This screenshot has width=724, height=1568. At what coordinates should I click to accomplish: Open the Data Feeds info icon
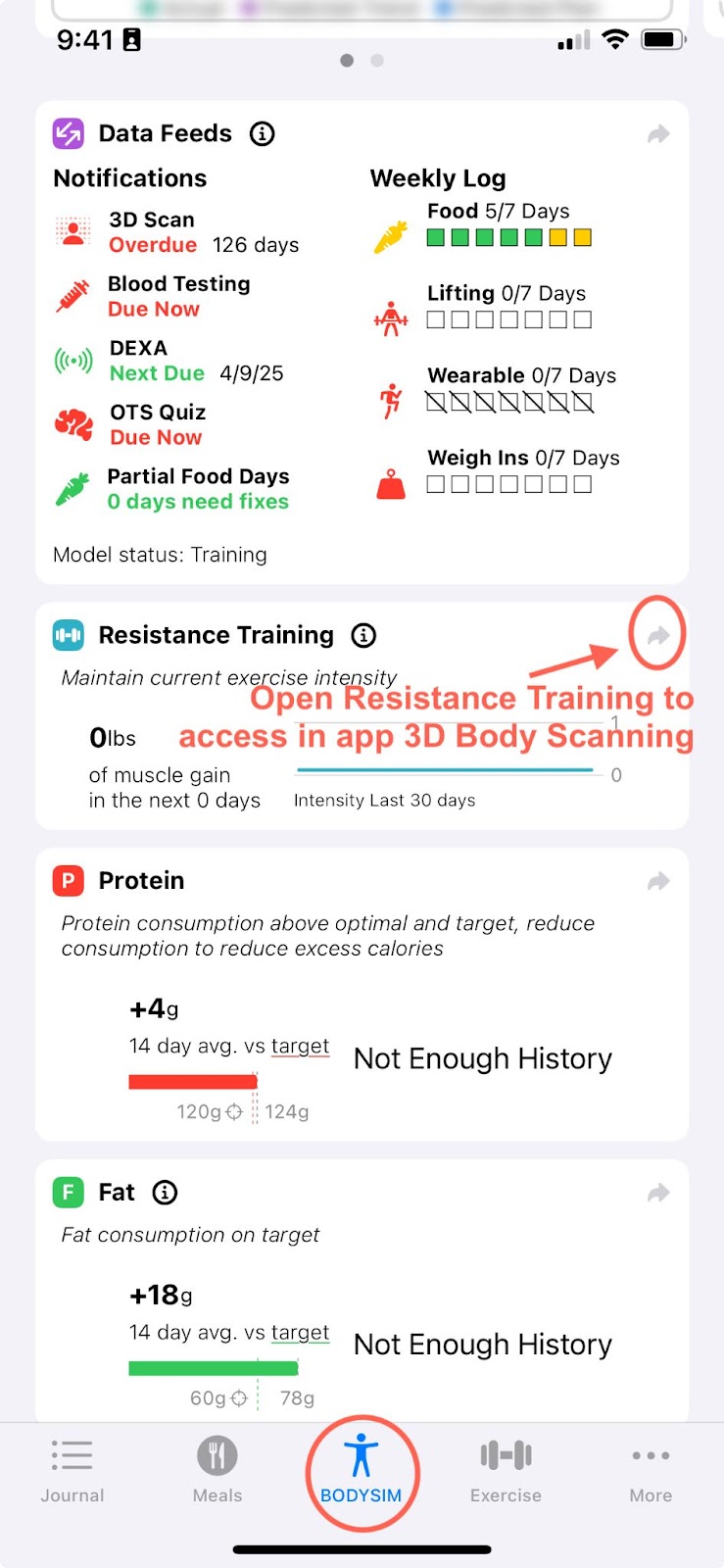[262, 133]
